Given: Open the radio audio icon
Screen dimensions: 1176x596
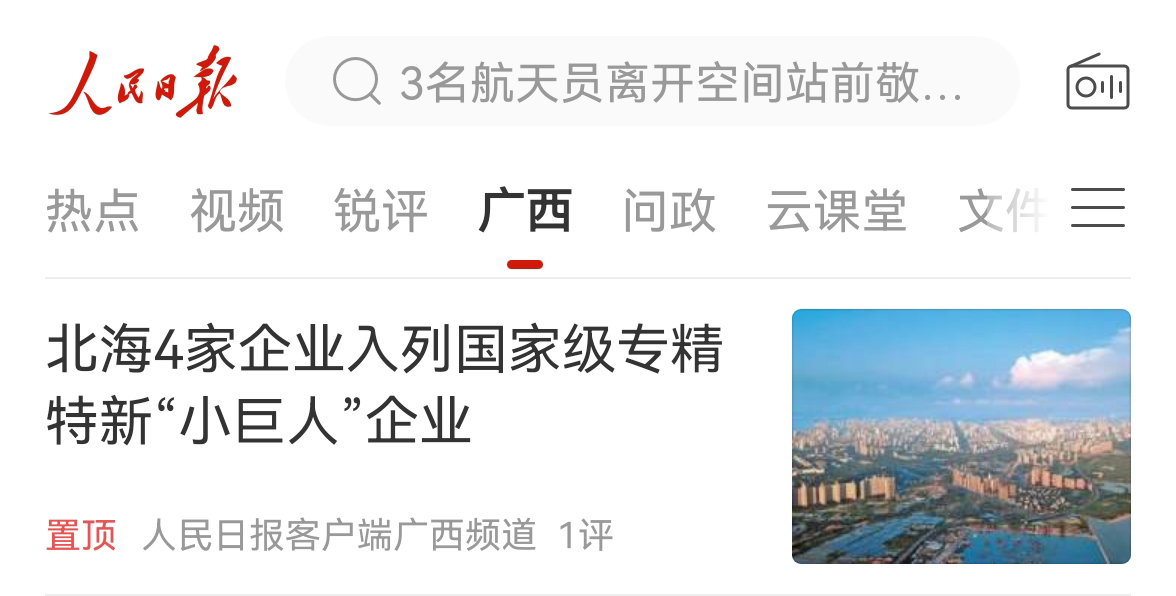Looking at the screenshot, I should coord(1097,84).
